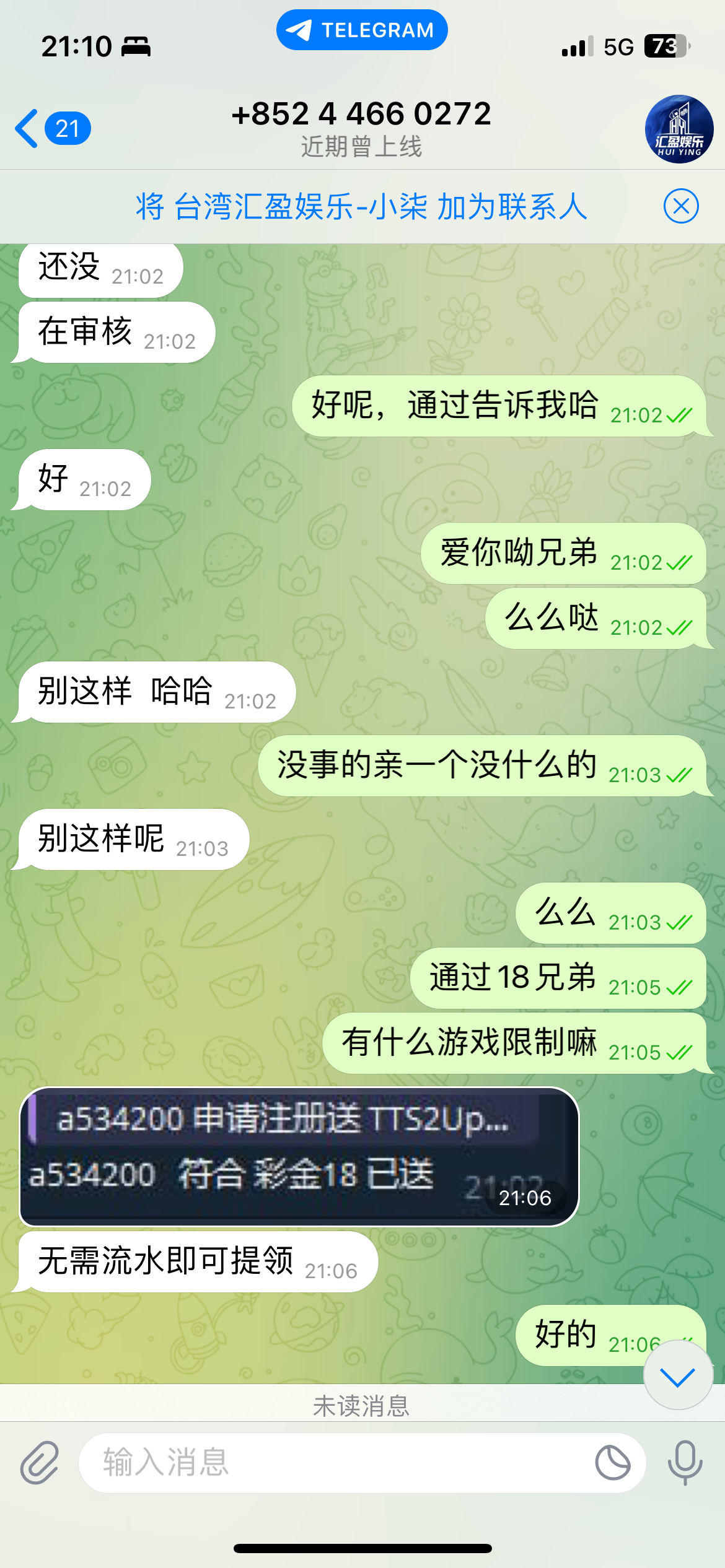This screenshot has height=1568, width=725.
Task: Dismiss the add contact banner
Action: (680, 206)
